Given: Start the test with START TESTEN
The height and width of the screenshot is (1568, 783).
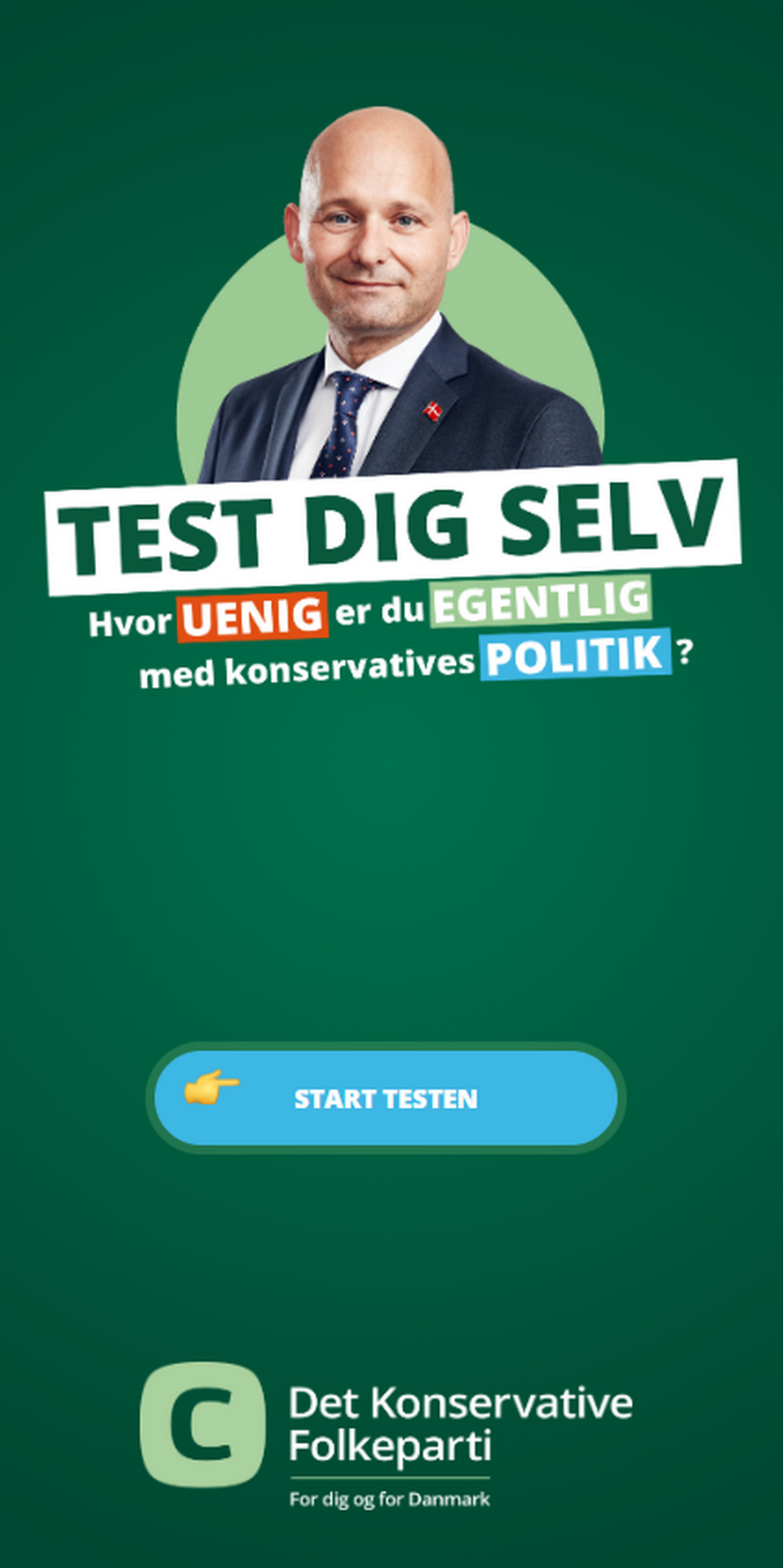Looking at the screenshot, I should tap(386, 1098).
